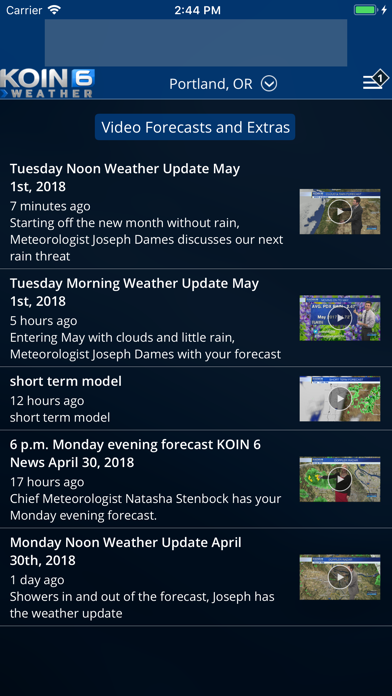Watch the 6 p.m. Monday evening forecast
The height and width of the screenshot is (696, 392).
tap(196, 479)
